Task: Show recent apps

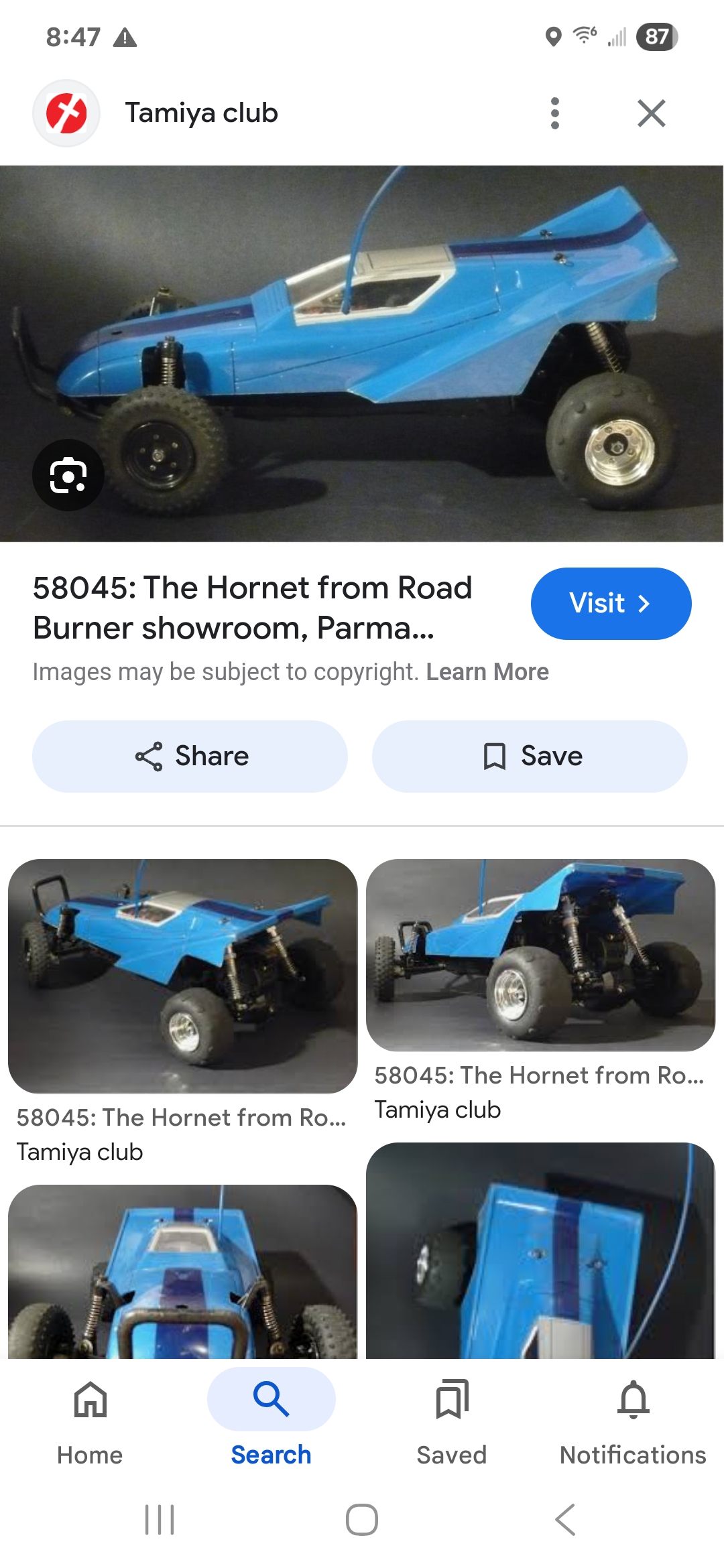Action: 160,1519
